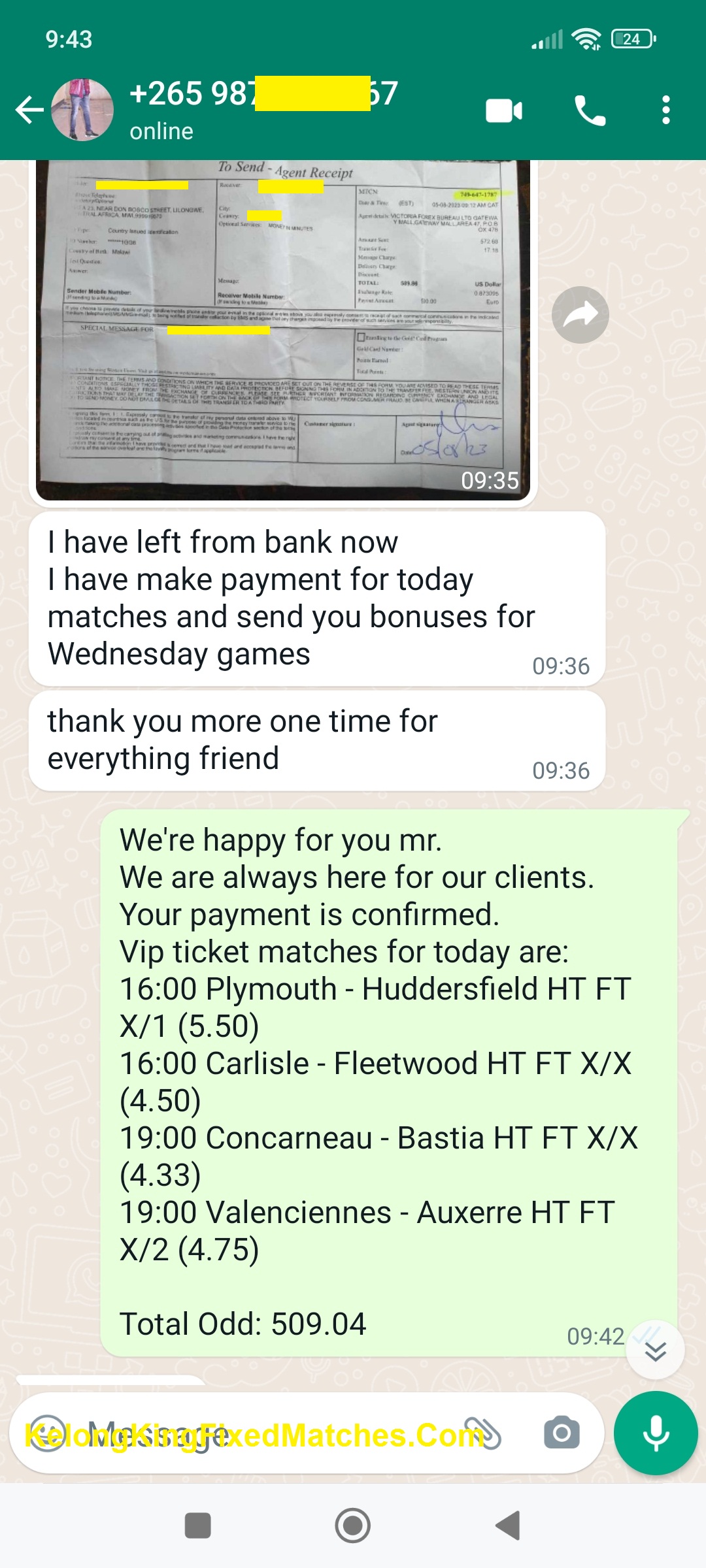Focus the Message text field
This screenshot has width=706, height=1568.
(261, 1433)
